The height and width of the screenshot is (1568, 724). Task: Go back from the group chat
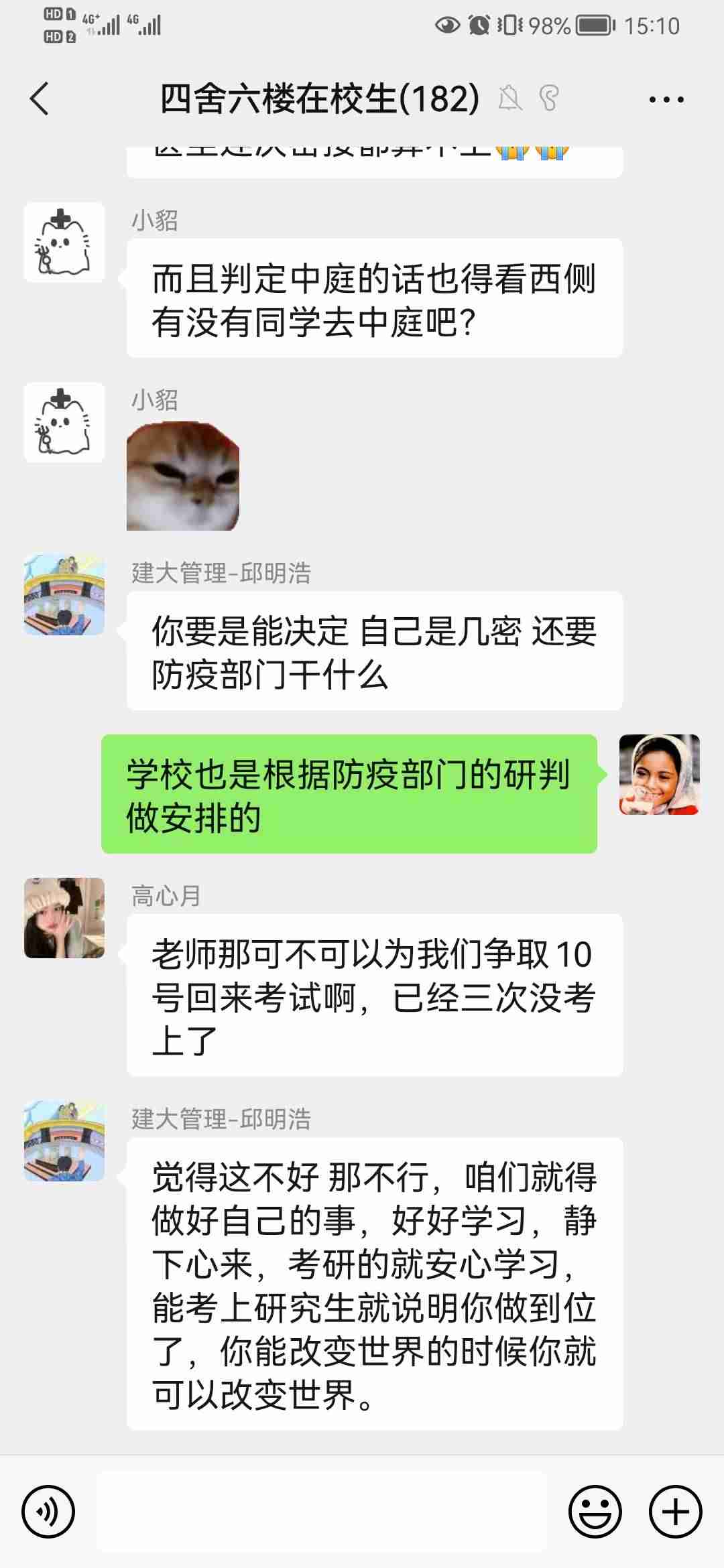[x=40, y=99]
